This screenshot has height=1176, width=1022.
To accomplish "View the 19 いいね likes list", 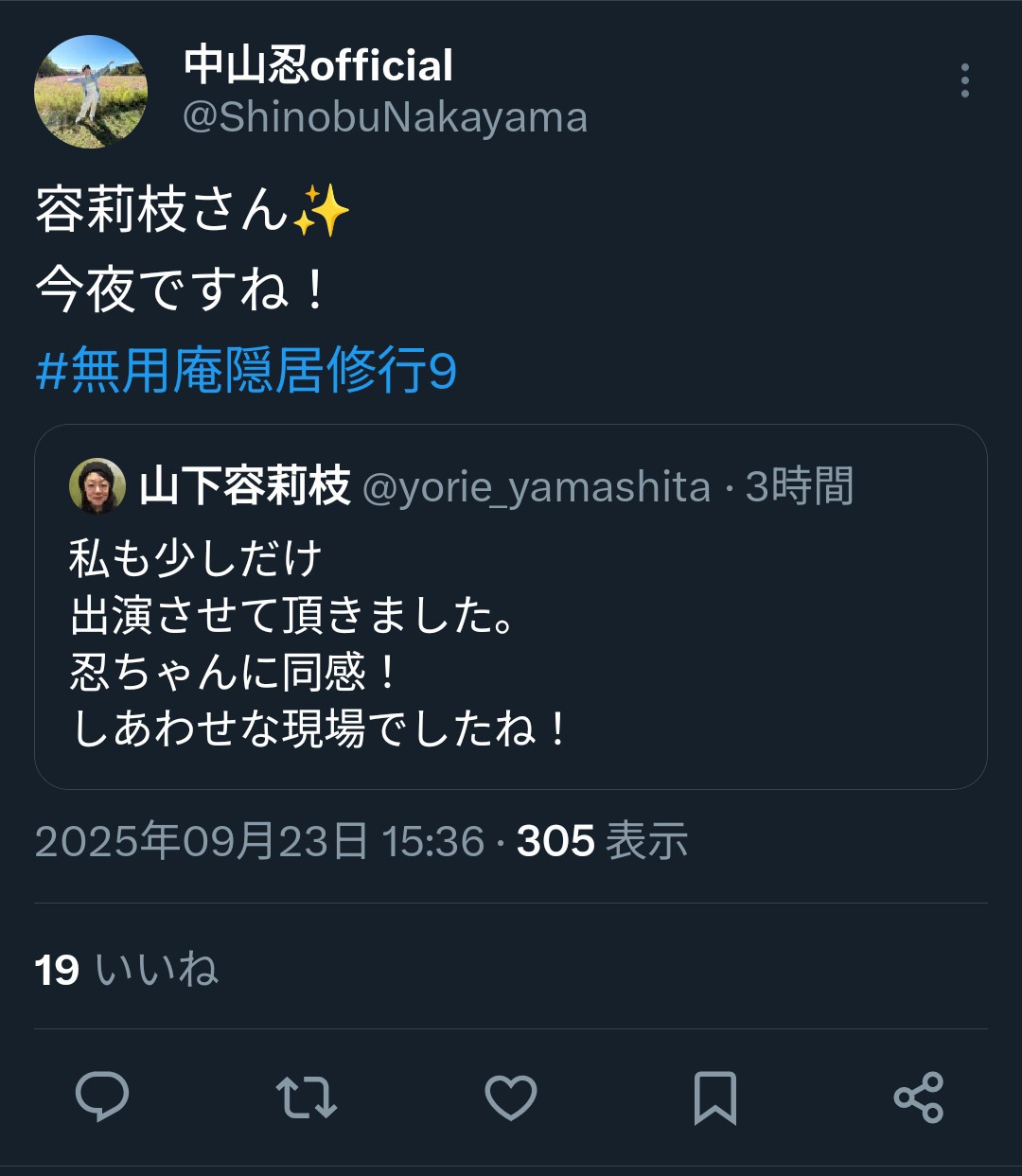I will [x=127, y=970].
